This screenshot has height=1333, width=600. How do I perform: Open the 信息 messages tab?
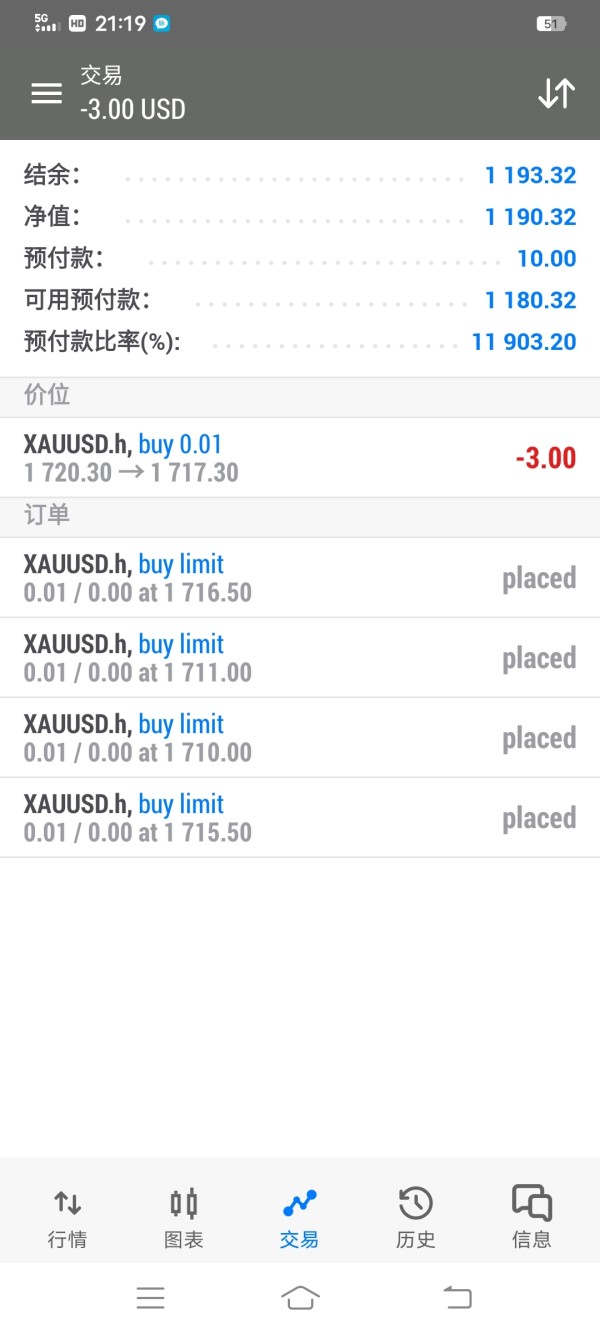tap(531, 1218)
